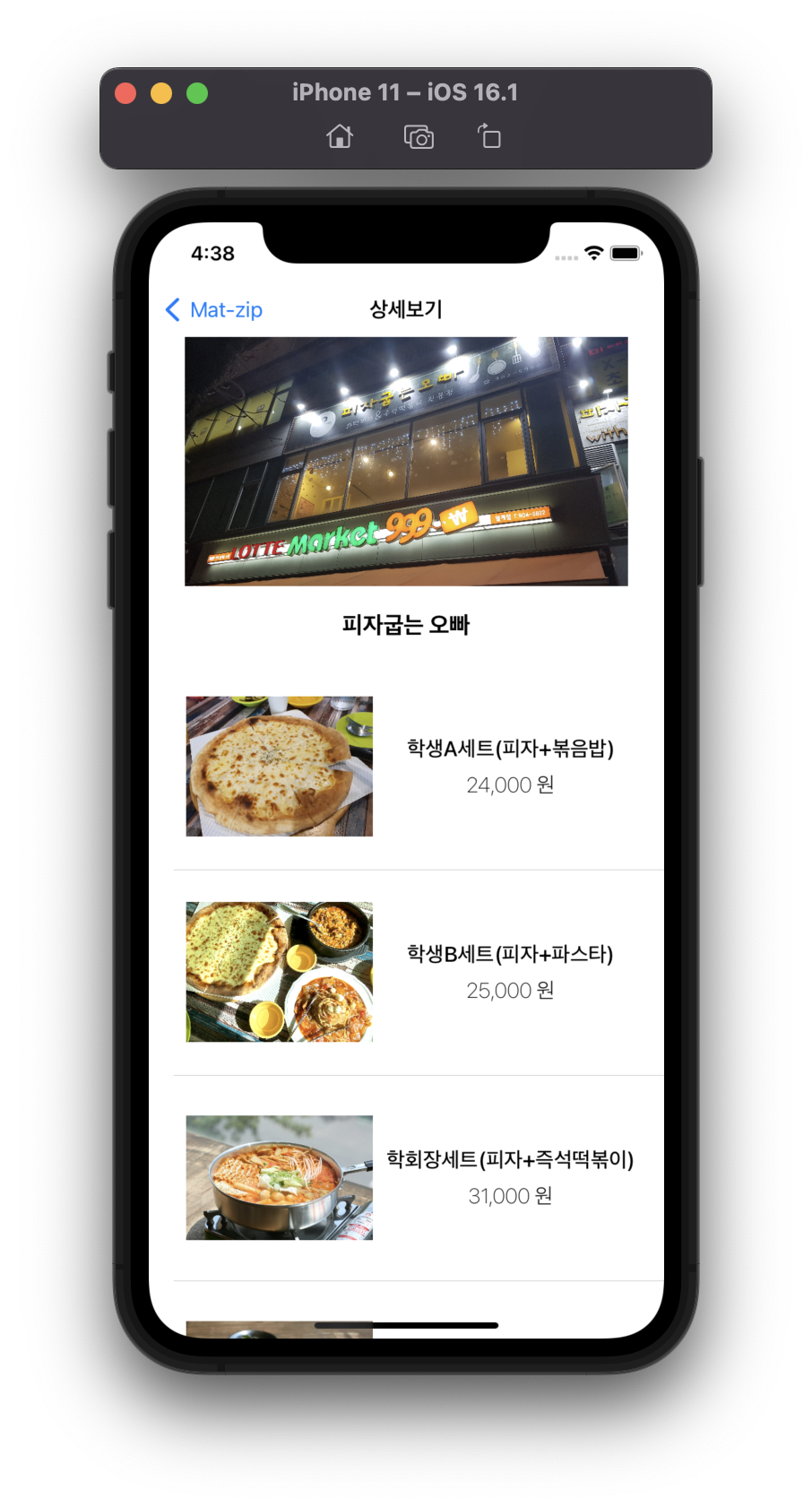This screenshot has width=812, height=1508.
Task: Close the simulator window
Action: (x=126, y=93)
